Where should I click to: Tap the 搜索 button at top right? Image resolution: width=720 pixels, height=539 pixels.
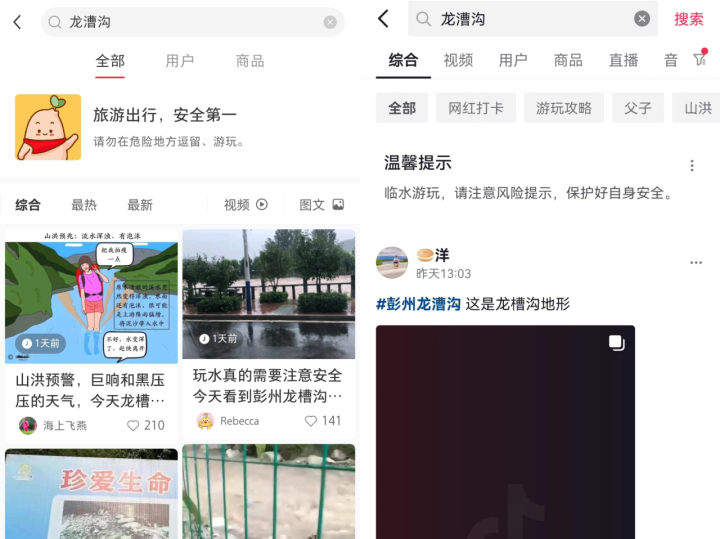688,19
